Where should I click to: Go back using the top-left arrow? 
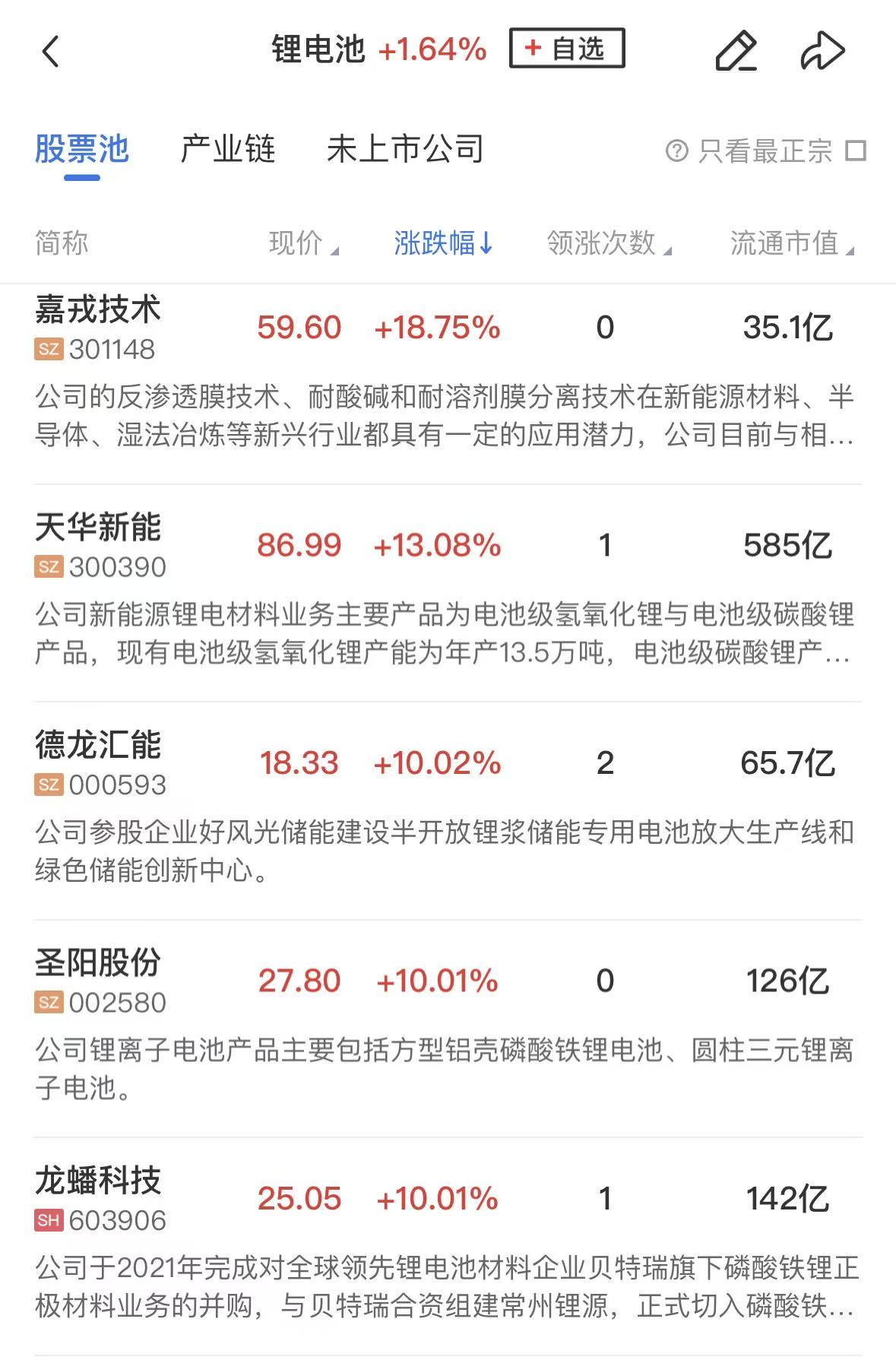[50, 52]
